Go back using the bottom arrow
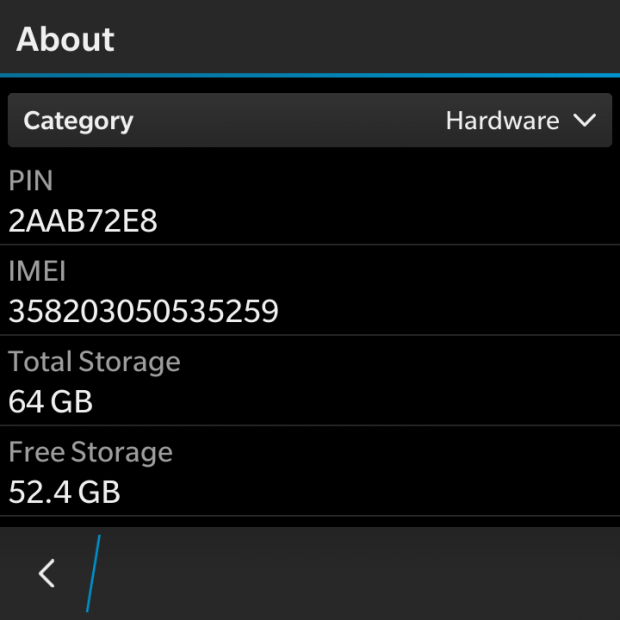This screenshot has width=620, height=620. [x=46, y=573]
